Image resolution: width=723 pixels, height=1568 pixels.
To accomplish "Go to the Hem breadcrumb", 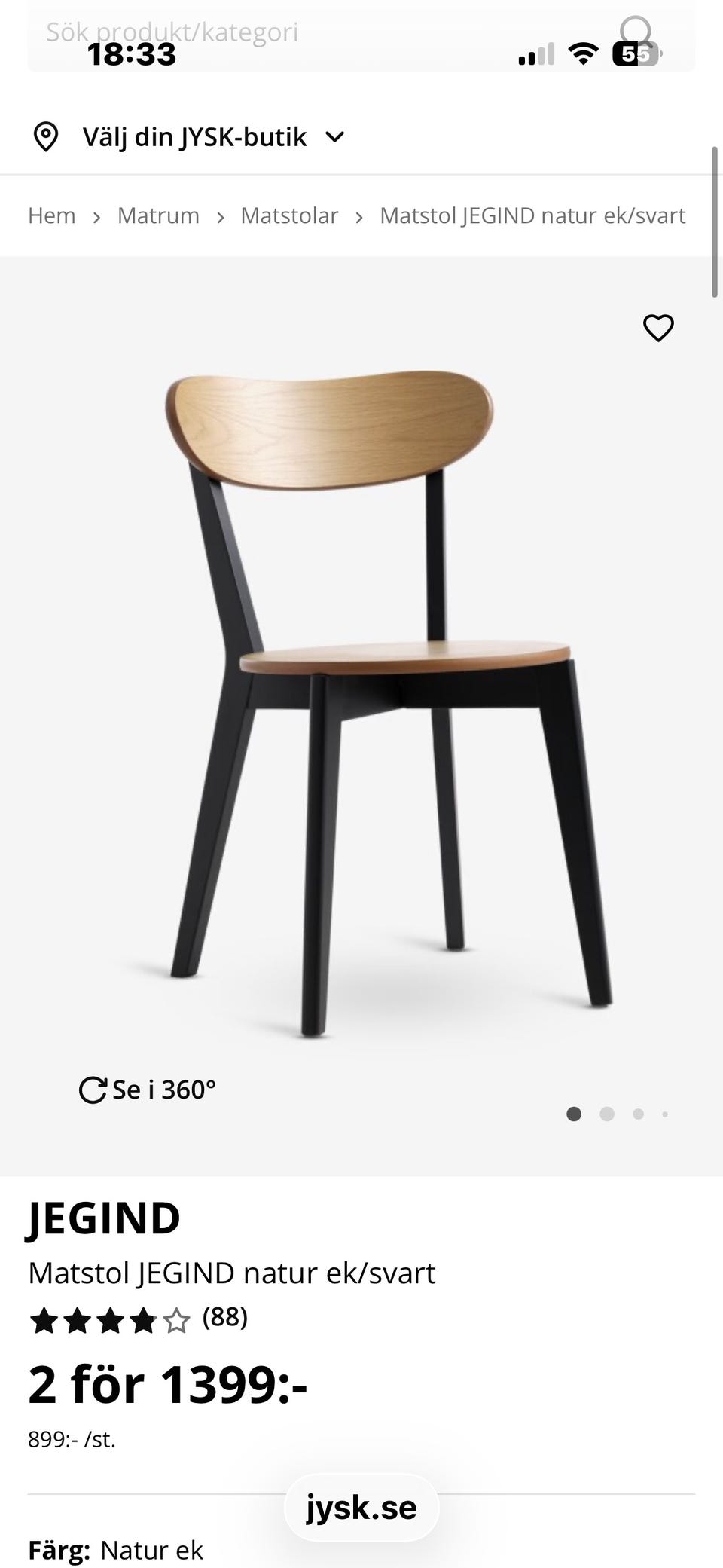I will [x=52, y=215].
